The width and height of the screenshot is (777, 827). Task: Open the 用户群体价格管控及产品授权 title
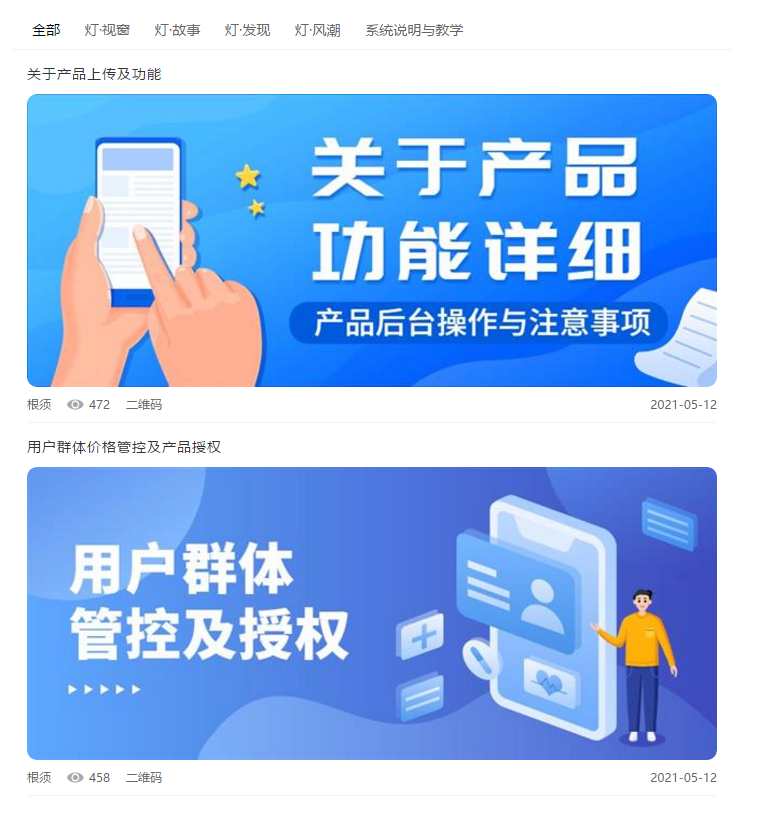124,447
